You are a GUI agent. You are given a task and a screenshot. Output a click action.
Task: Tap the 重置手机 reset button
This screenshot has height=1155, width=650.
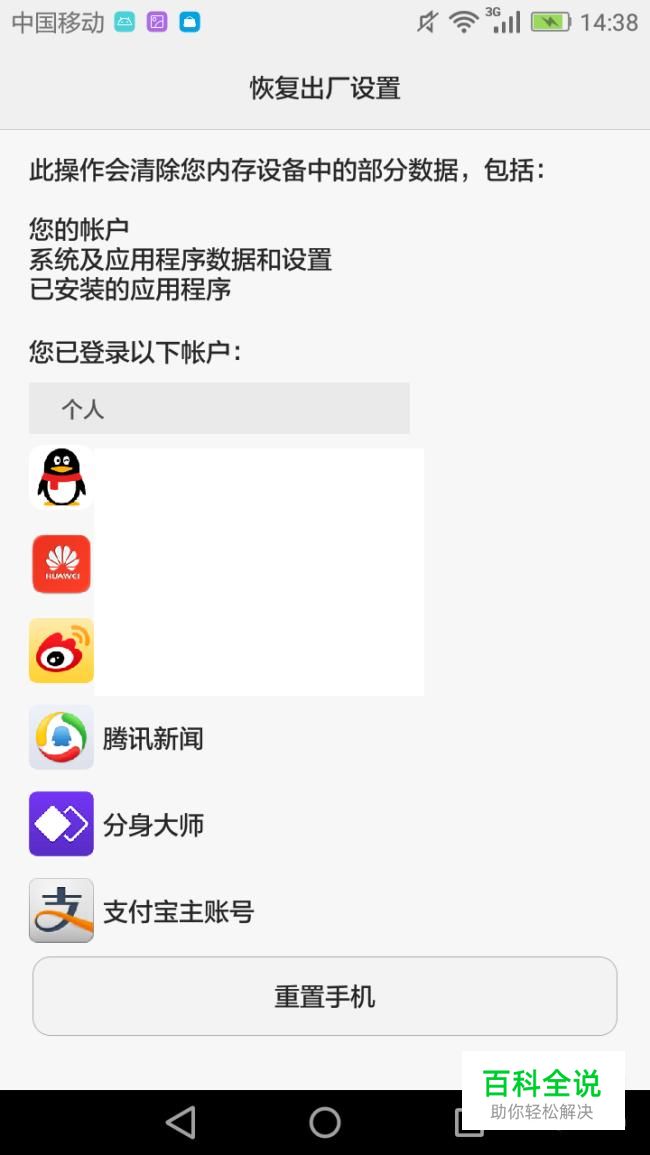pyautogui.click(x=324, y=996)
